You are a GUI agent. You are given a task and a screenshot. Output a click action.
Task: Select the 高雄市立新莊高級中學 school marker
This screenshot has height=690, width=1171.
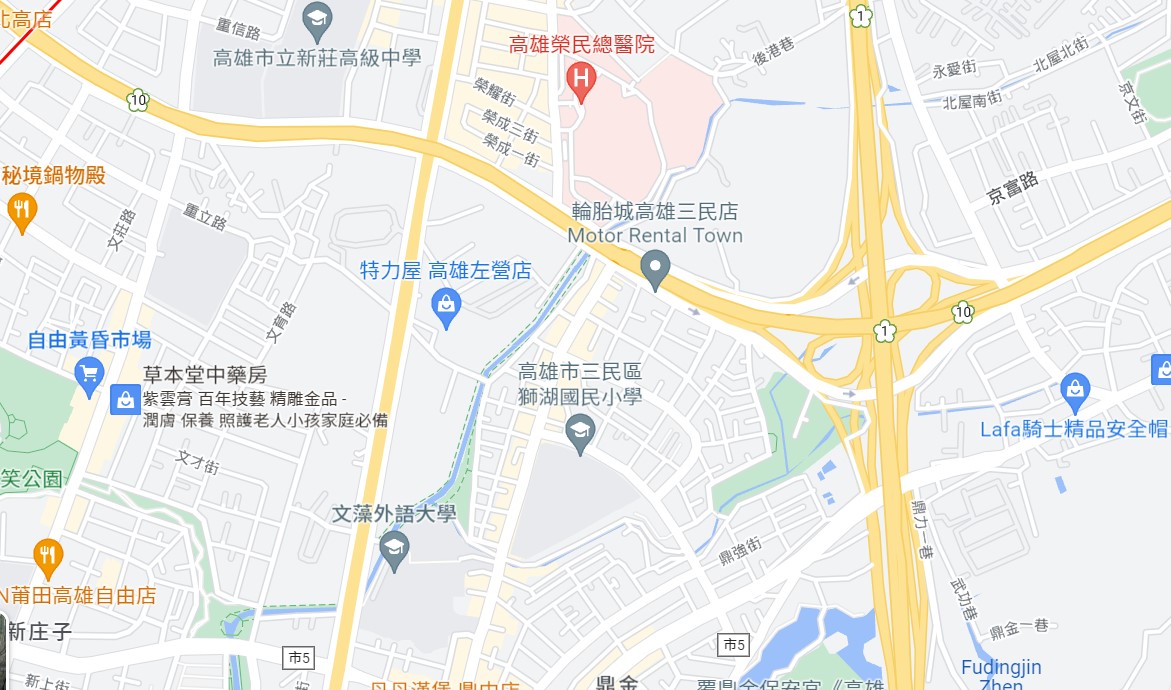pos(317,18)
